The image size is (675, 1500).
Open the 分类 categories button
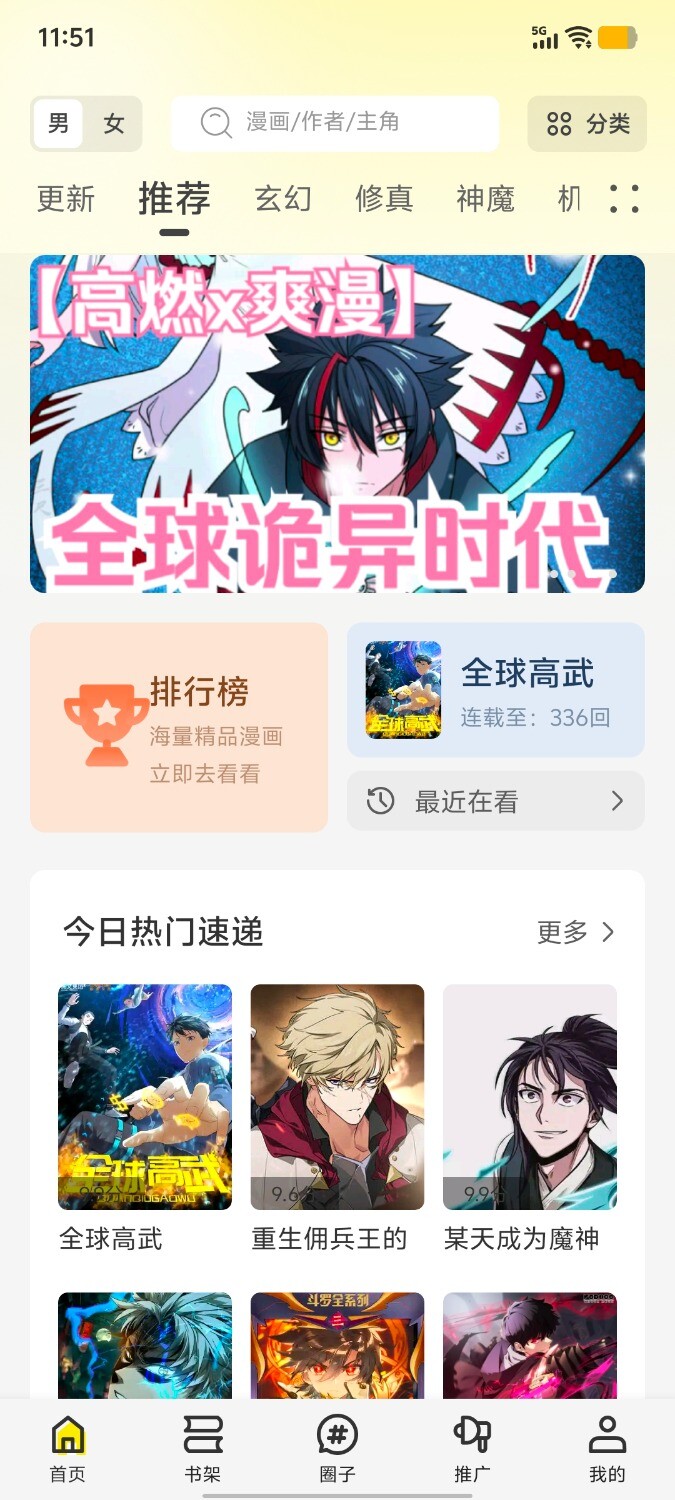tap(587, 124)
